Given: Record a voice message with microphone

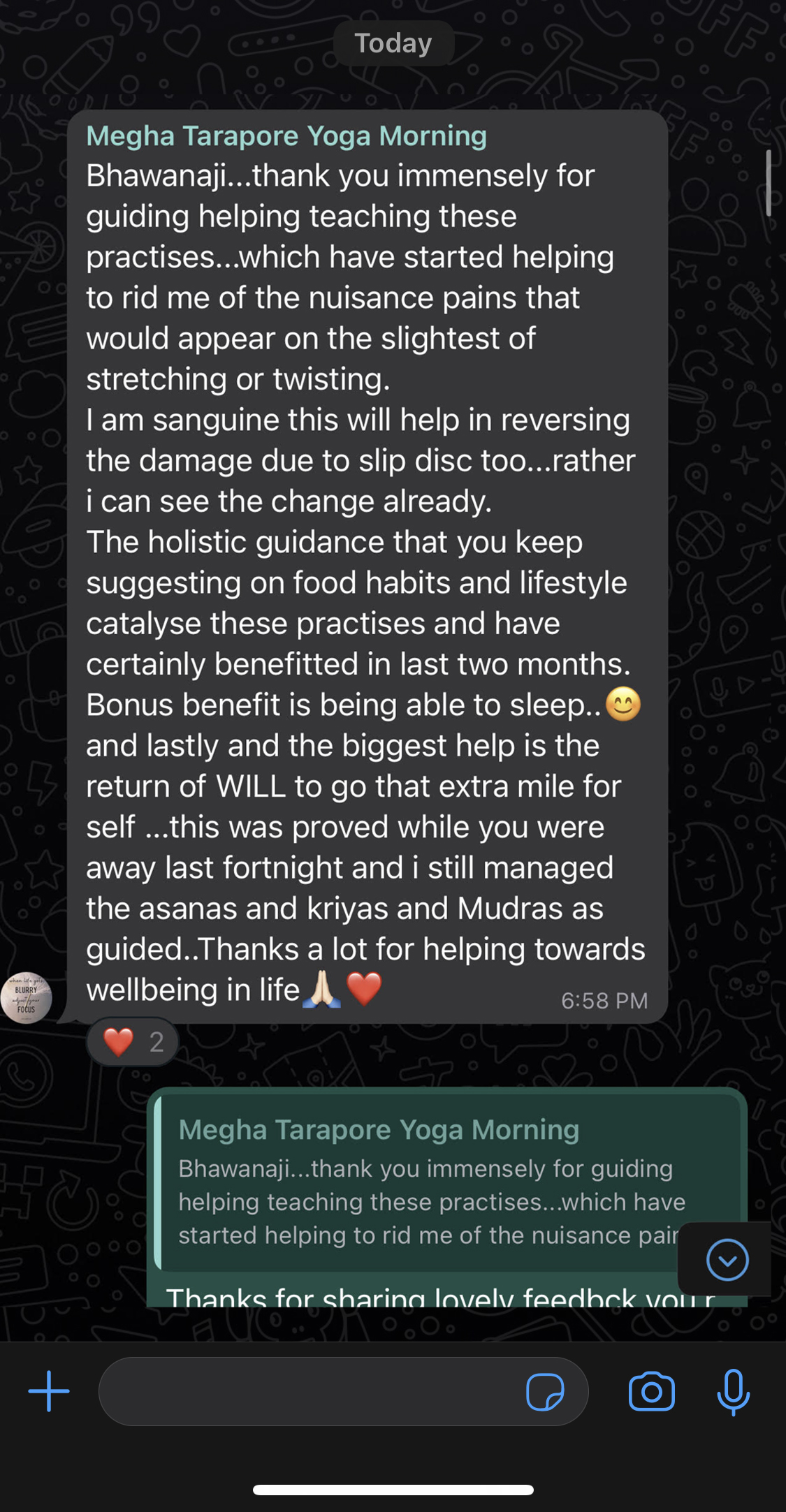Looking at the screenshot, I should point(733,1391).
